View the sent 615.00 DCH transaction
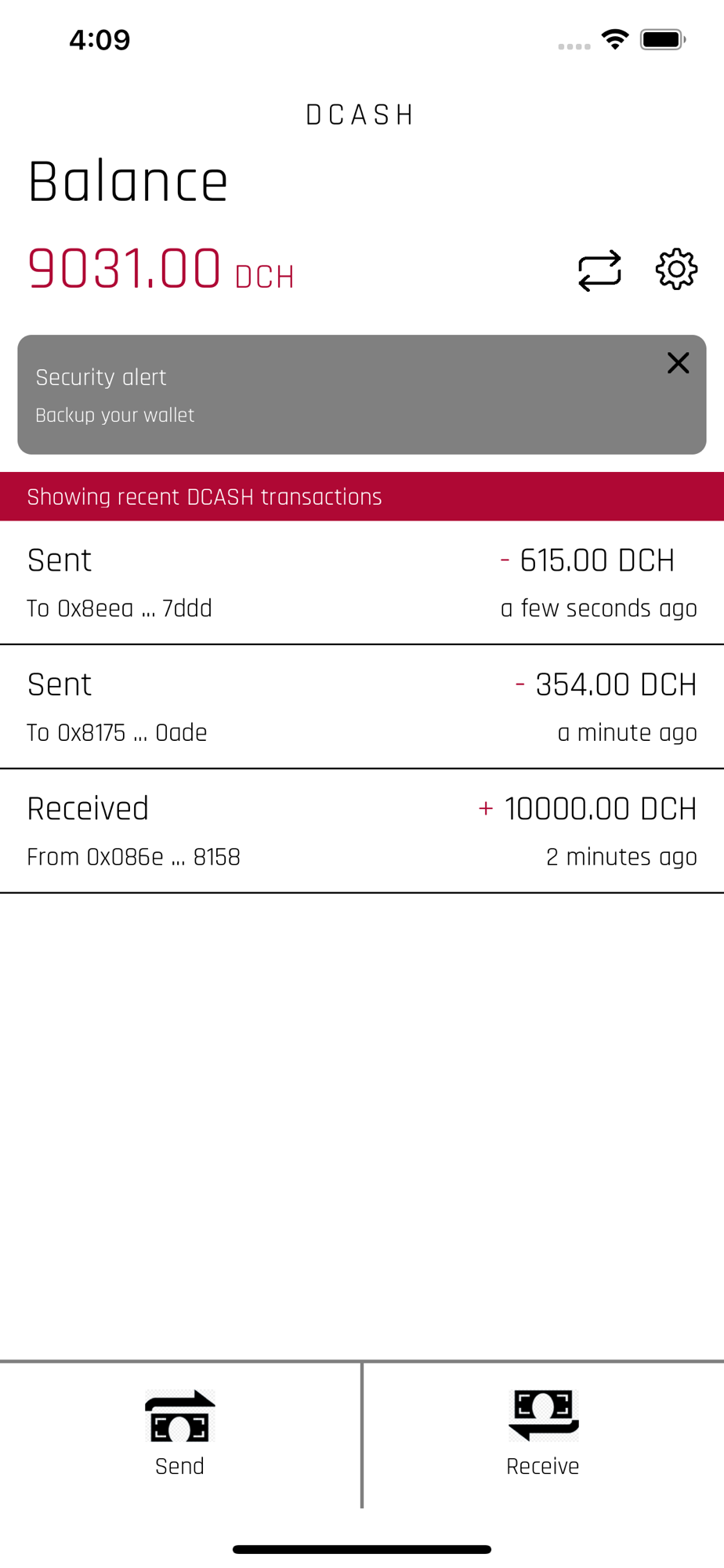This screenshot has width=724, height=1568. click(361, 583)
